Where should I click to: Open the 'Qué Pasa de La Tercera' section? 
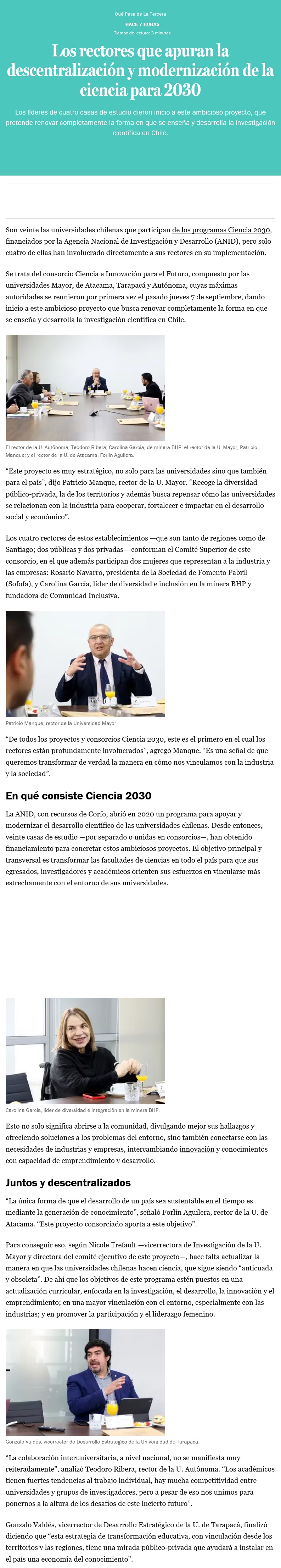(x=140, y=14)
